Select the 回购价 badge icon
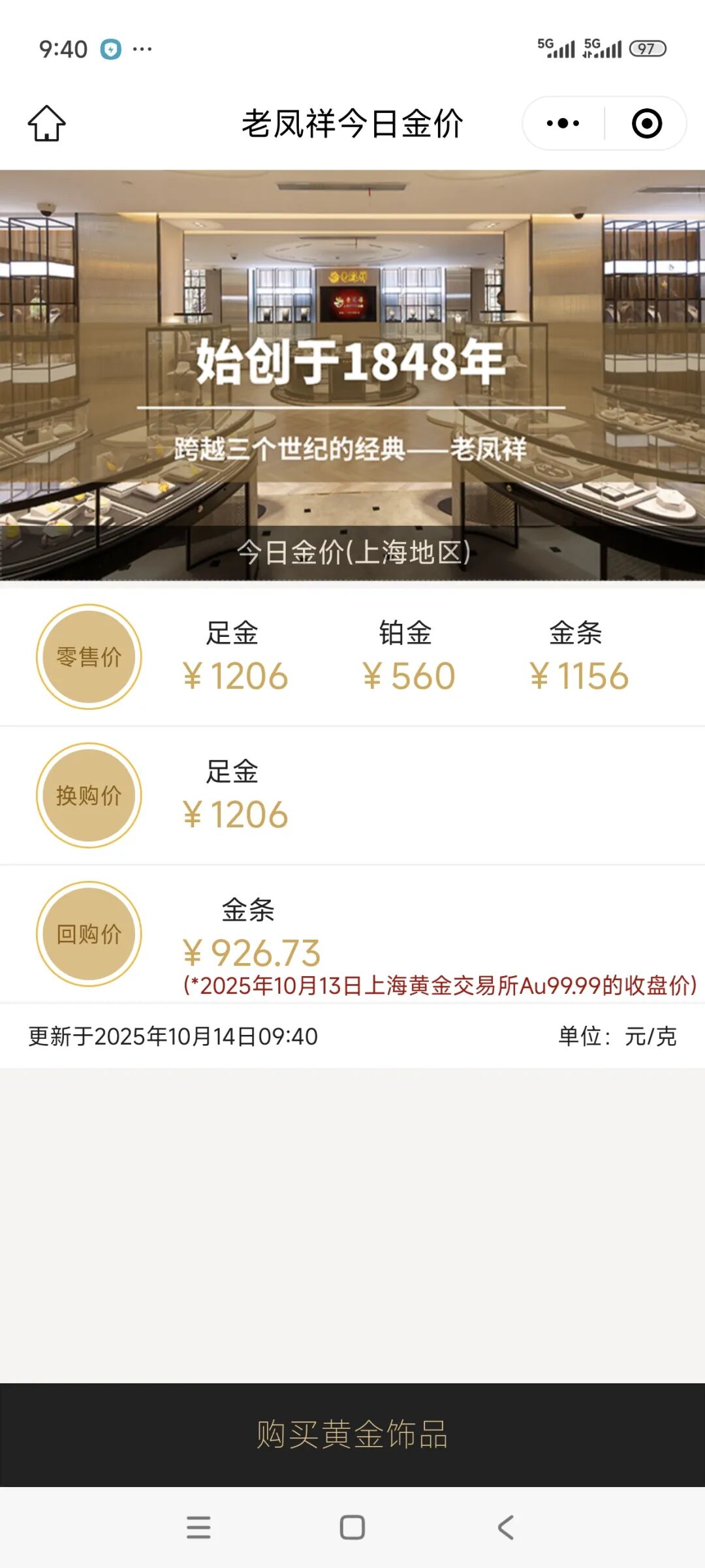This screenshot has height=1568, width=705. (x=89, y=934)
